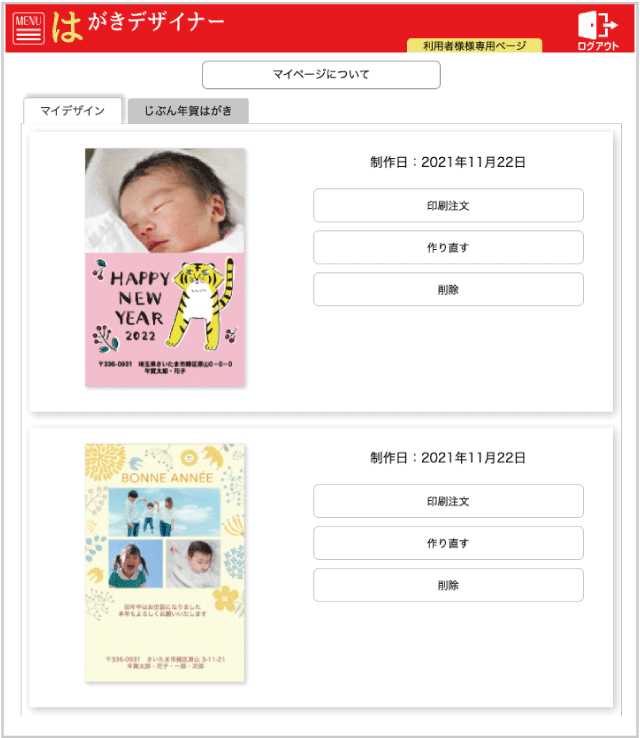Switch to じぶん年賀はがき tab

188,111
